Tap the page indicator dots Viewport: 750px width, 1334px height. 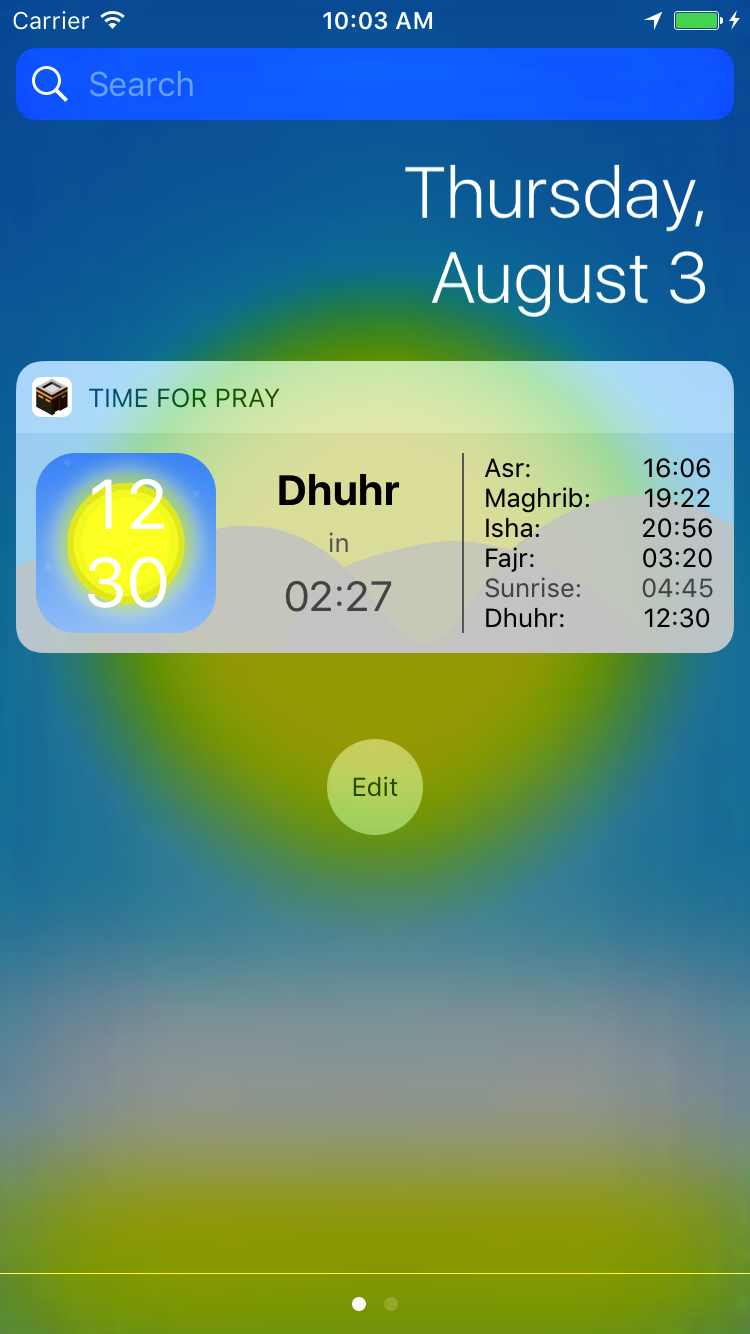tap(375, 1304)
